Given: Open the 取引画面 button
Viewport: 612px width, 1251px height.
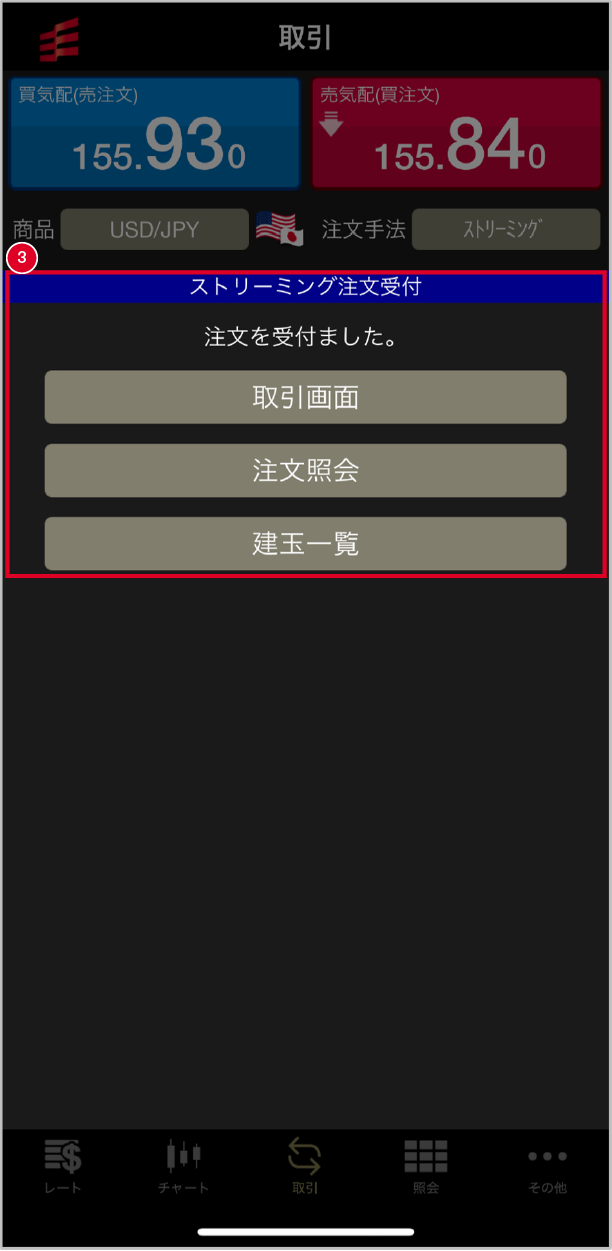Looking at the screenshot, I should pos(305,397).
